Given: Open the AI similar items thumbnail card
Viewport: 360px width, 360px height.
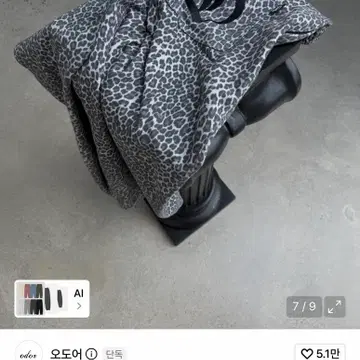Looking at the screenshot, I should [52, 299].
